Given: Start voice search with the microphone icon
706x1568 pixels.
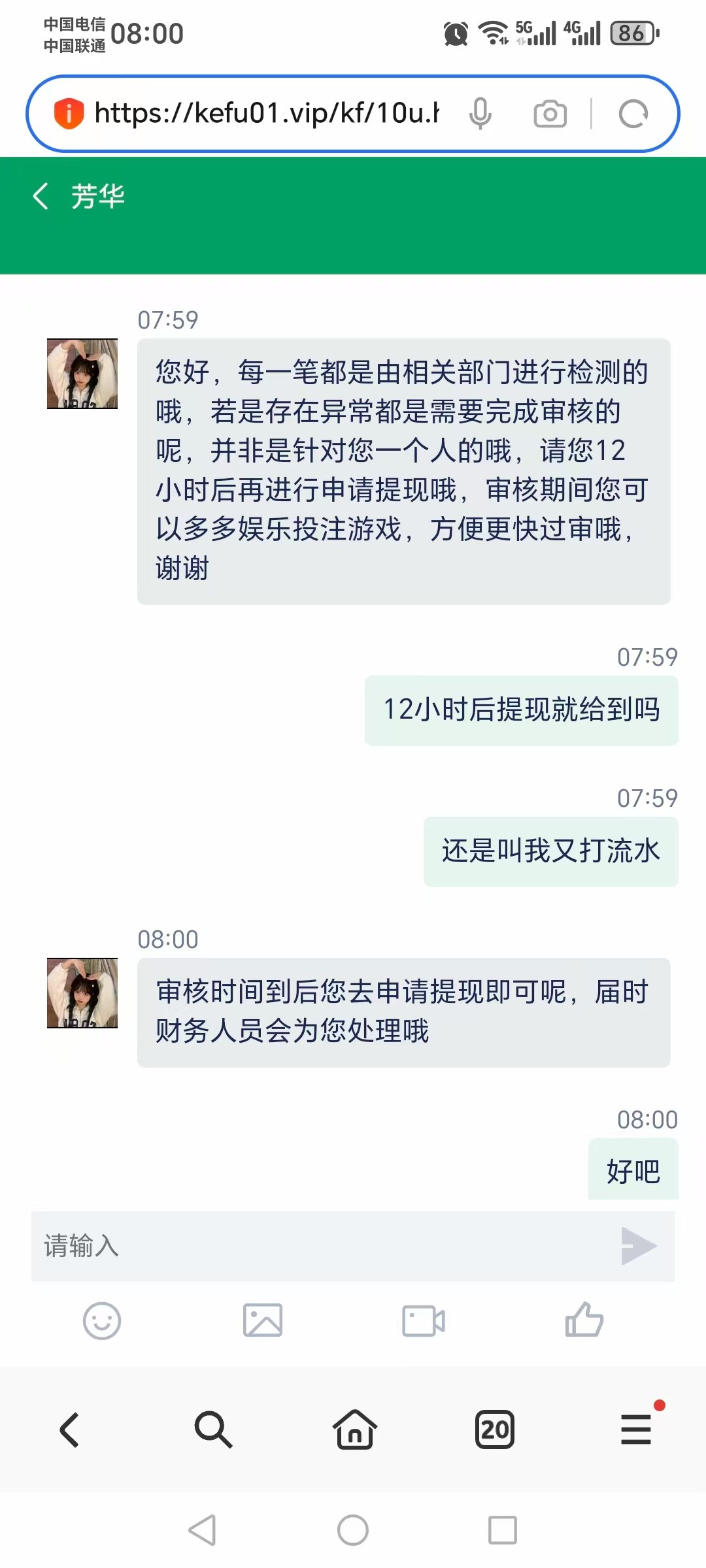Looking at the screenshot, I should pos(480,114).
